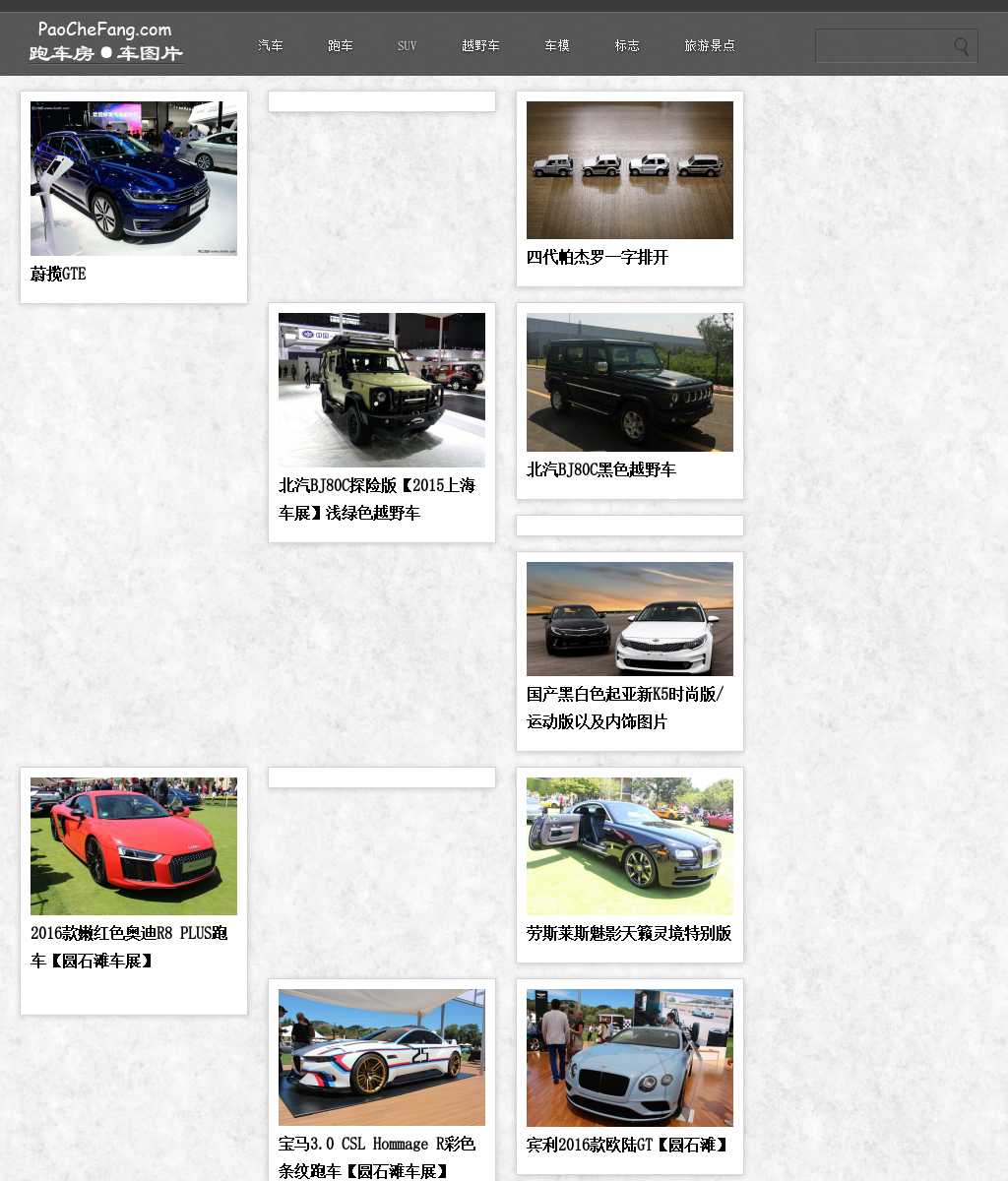Open the 蔚揽GTE car card

(x=134, y=179)
